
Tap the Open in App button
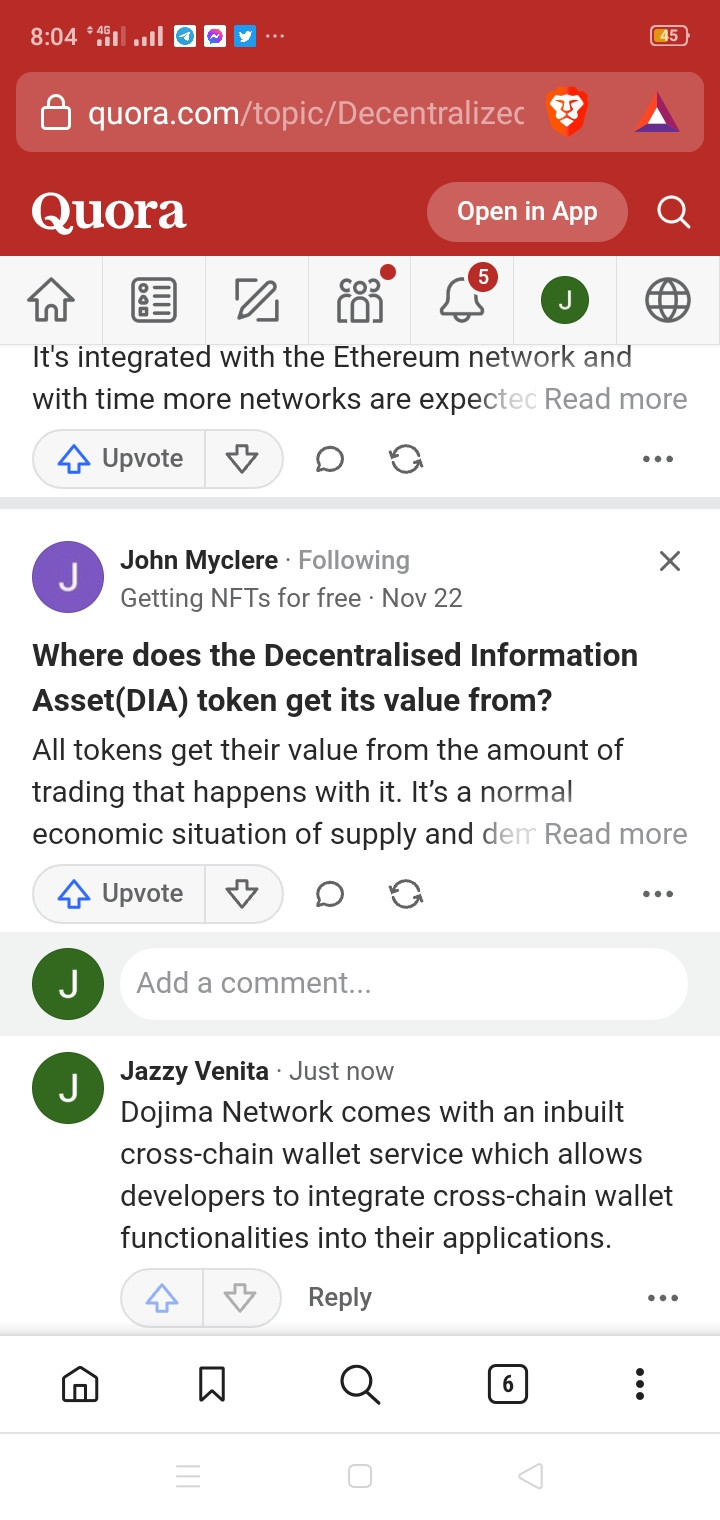tap(527, 212)
